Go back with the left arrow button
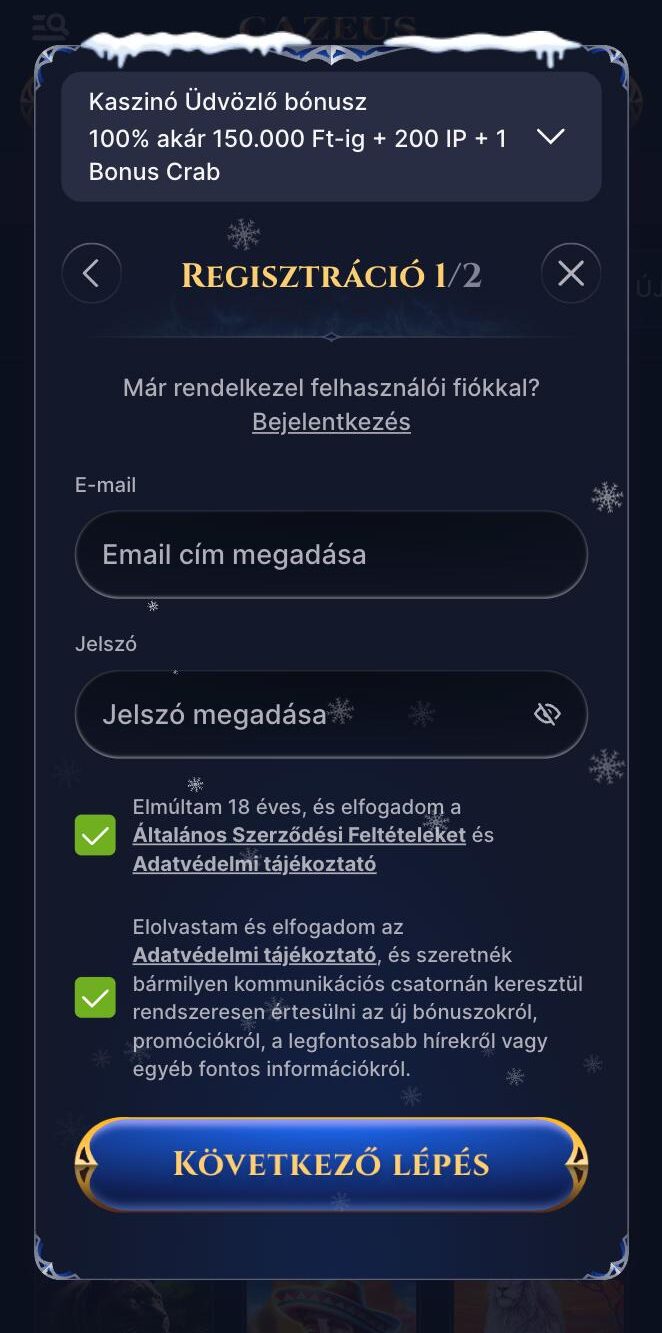 click(91, 273)
